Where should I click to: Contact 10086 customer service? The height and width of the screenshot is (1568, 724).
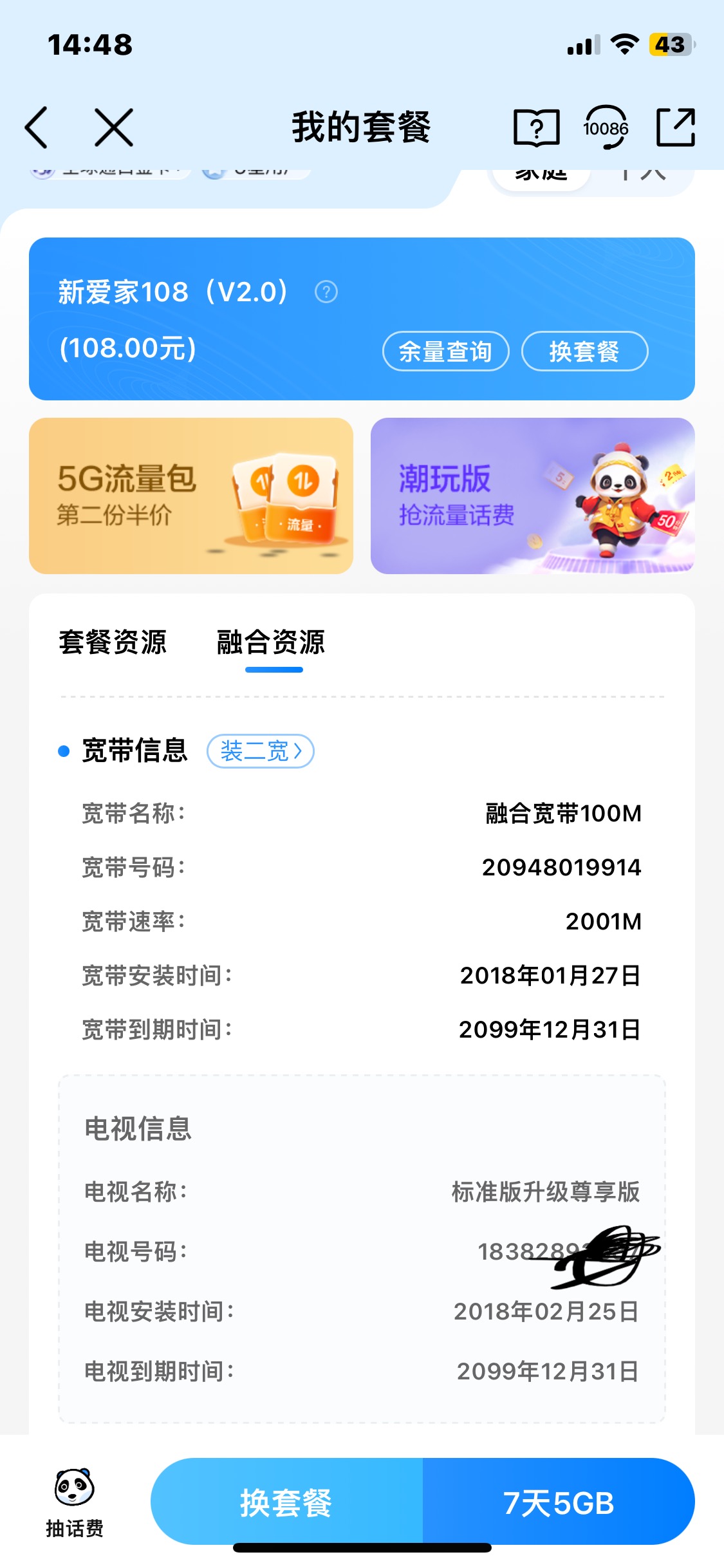pyautogui.click(x=606, y=127)
